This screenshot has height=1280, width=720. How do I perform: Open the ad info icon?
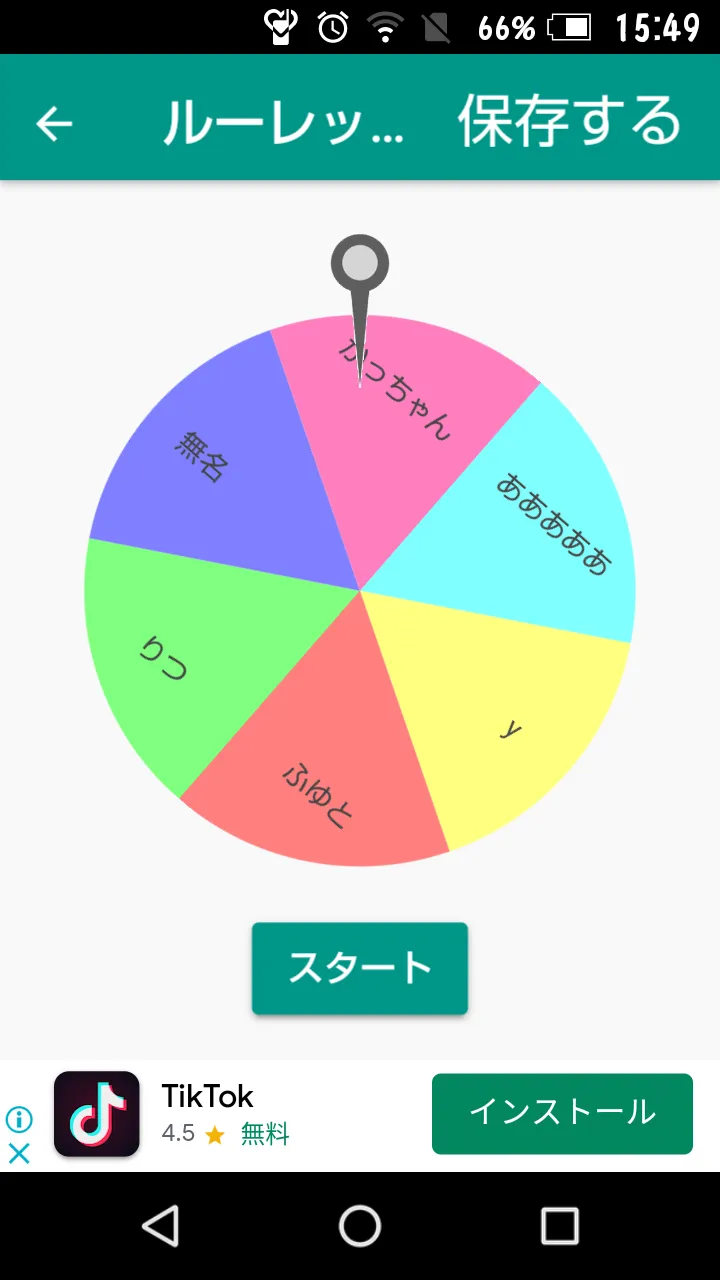click(x=19, y=1119)
